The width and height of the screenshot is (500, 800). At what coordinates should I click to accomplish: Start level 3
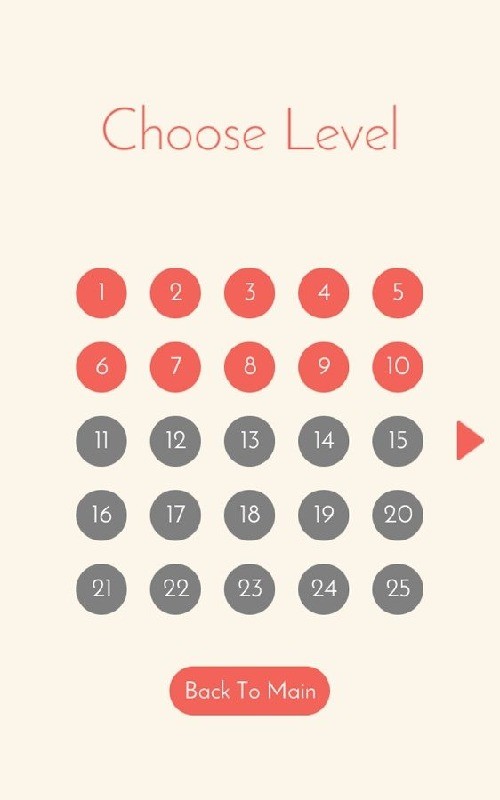click(249, 293)
